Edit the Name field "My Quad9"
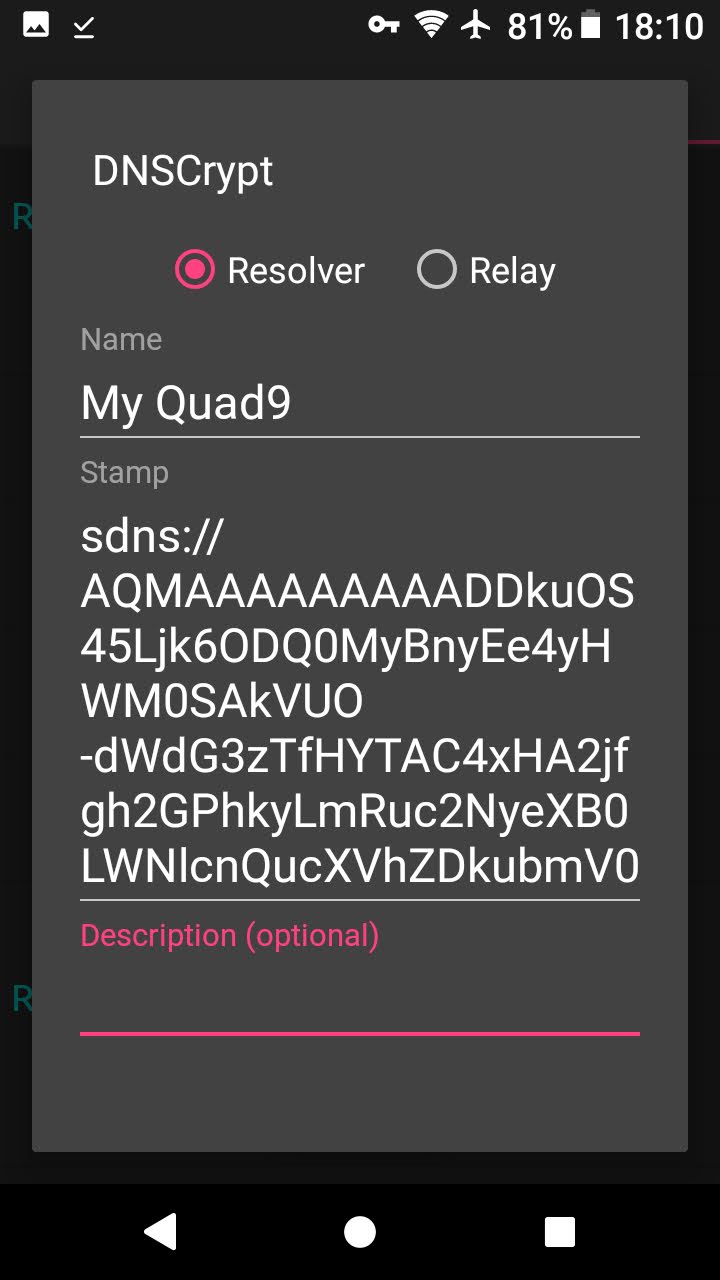 (x=360, y=404)
